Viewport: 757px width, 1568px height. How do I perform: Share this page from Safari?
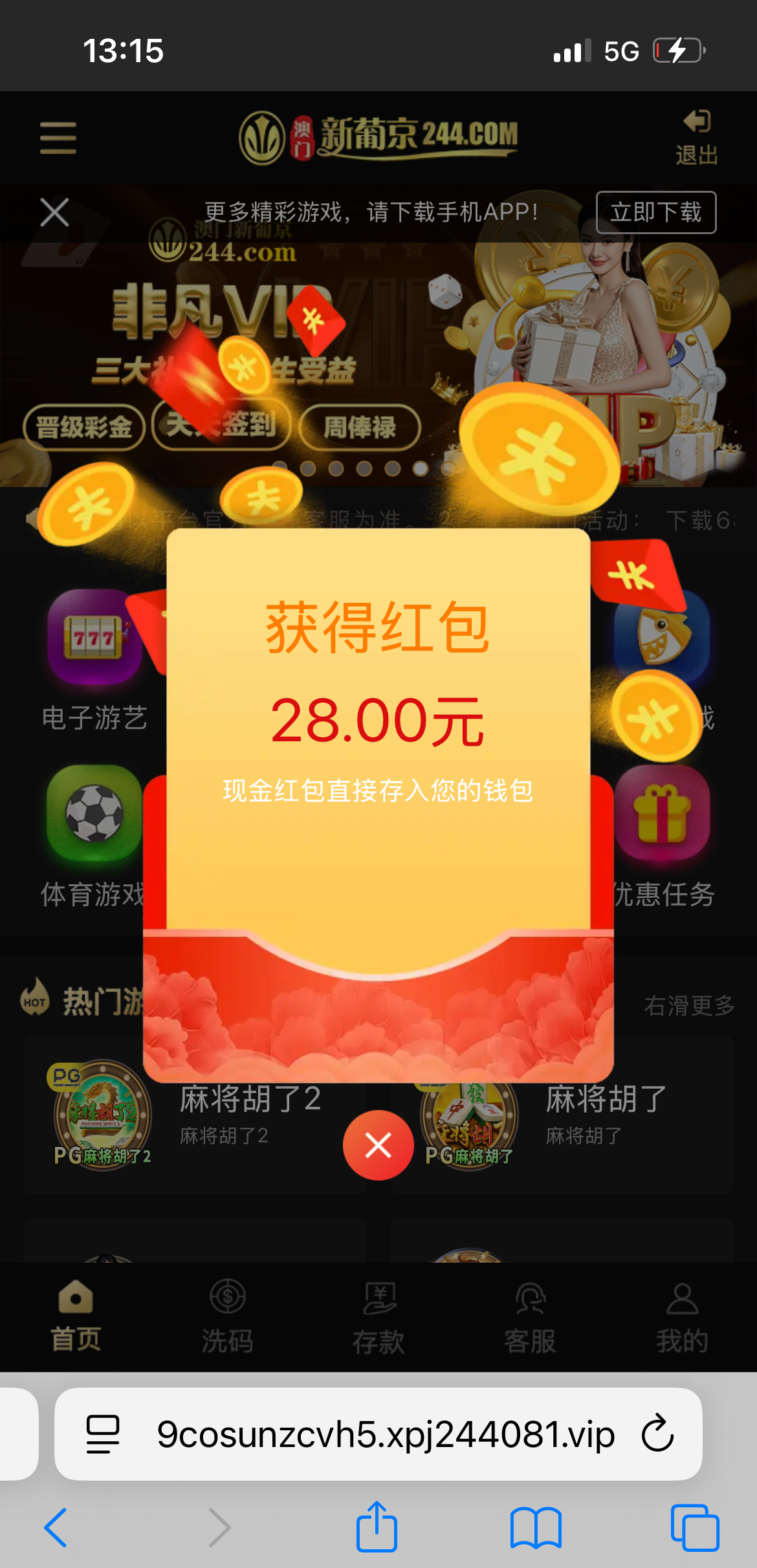click(377, 1527)
